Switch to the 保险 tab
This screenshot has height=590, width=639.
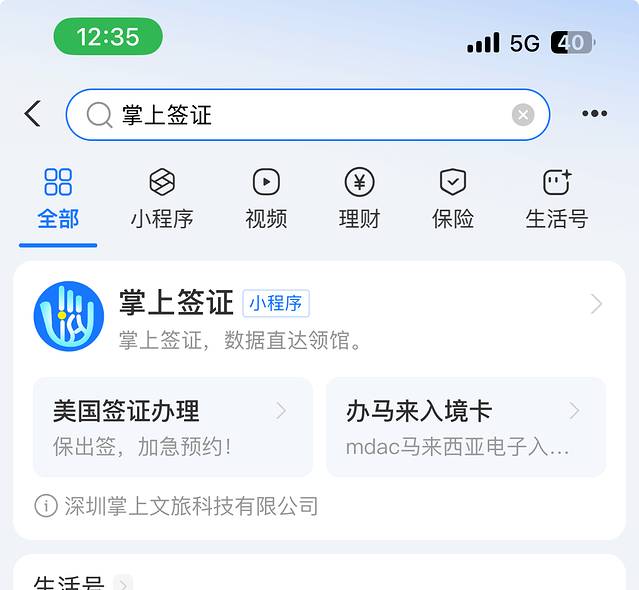pyautogui.click(x=453, y=200)
